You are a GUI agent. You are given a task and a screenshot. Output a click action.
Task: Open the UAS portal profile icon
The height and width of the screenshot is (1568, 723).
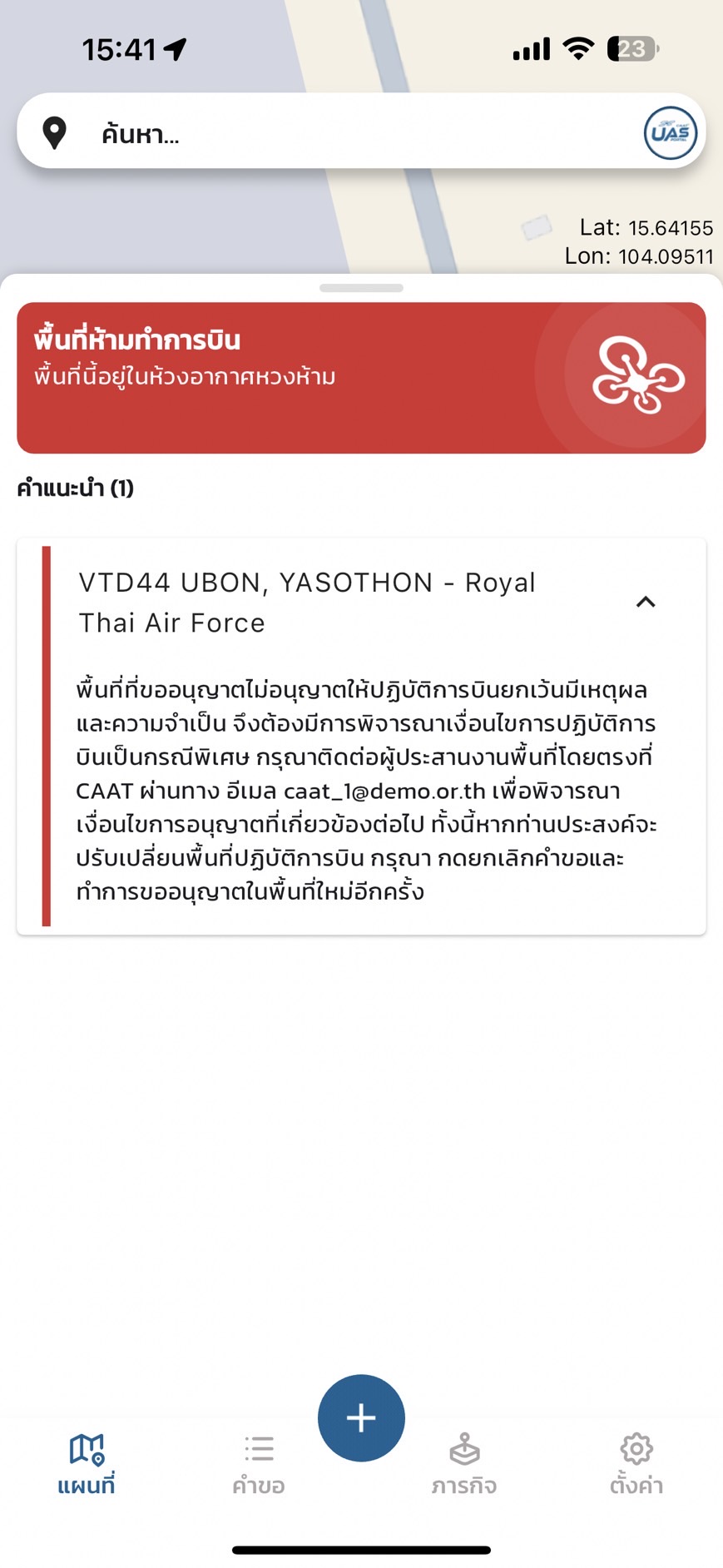click(x=670, y=132)
